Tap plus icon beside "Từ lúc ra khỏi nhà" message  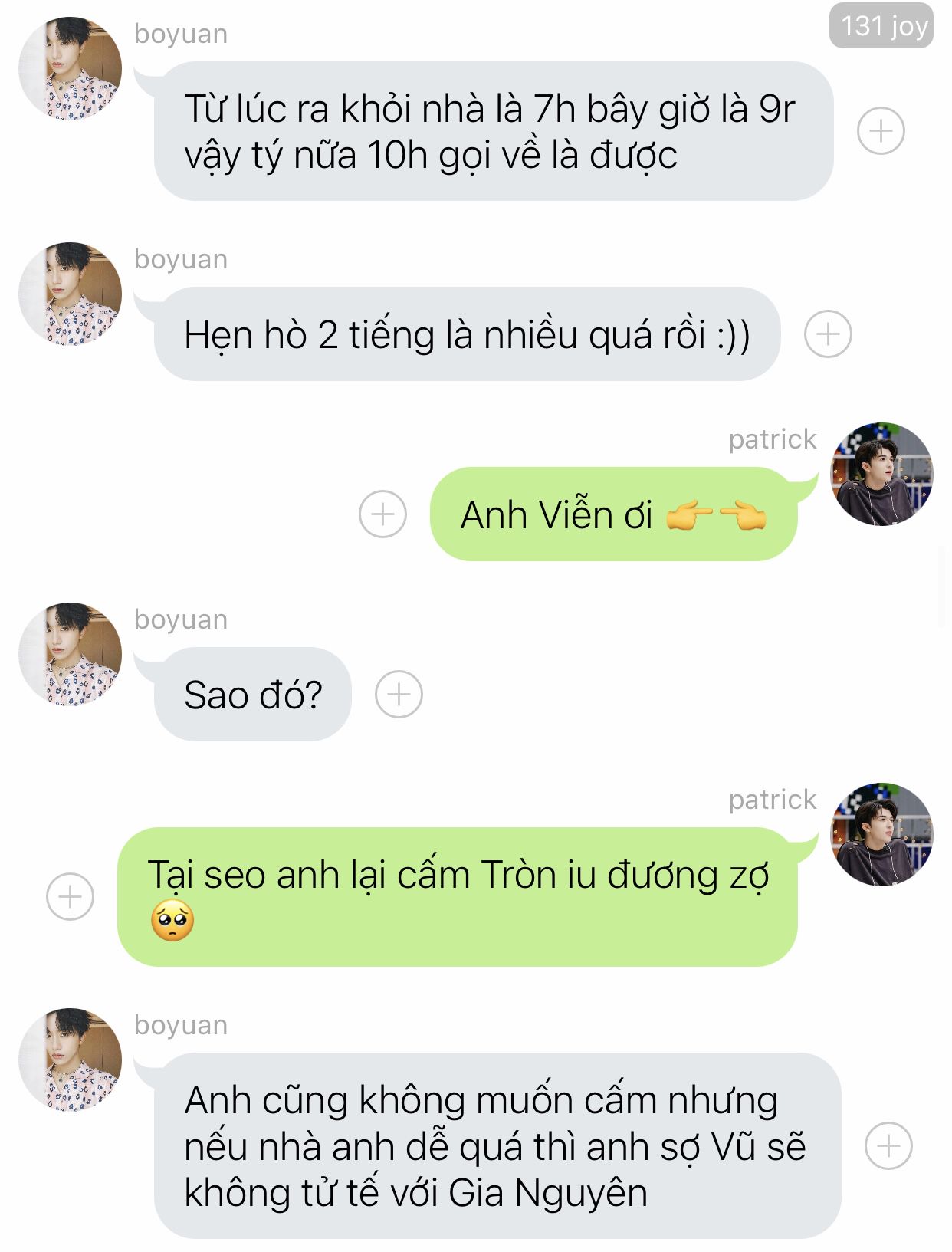pos(881,131)
